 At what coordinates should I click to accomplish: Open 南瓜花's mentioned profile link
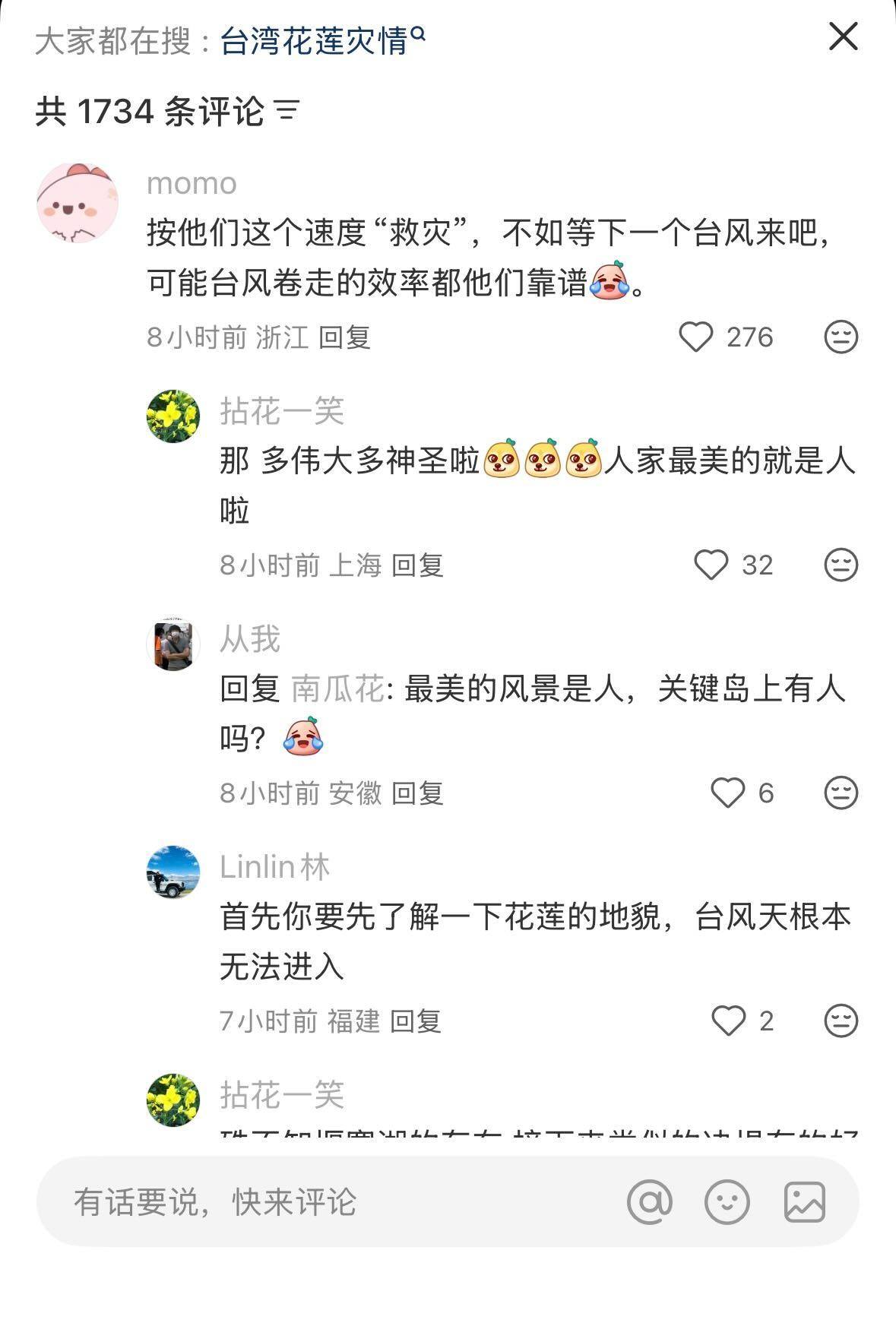337,688
